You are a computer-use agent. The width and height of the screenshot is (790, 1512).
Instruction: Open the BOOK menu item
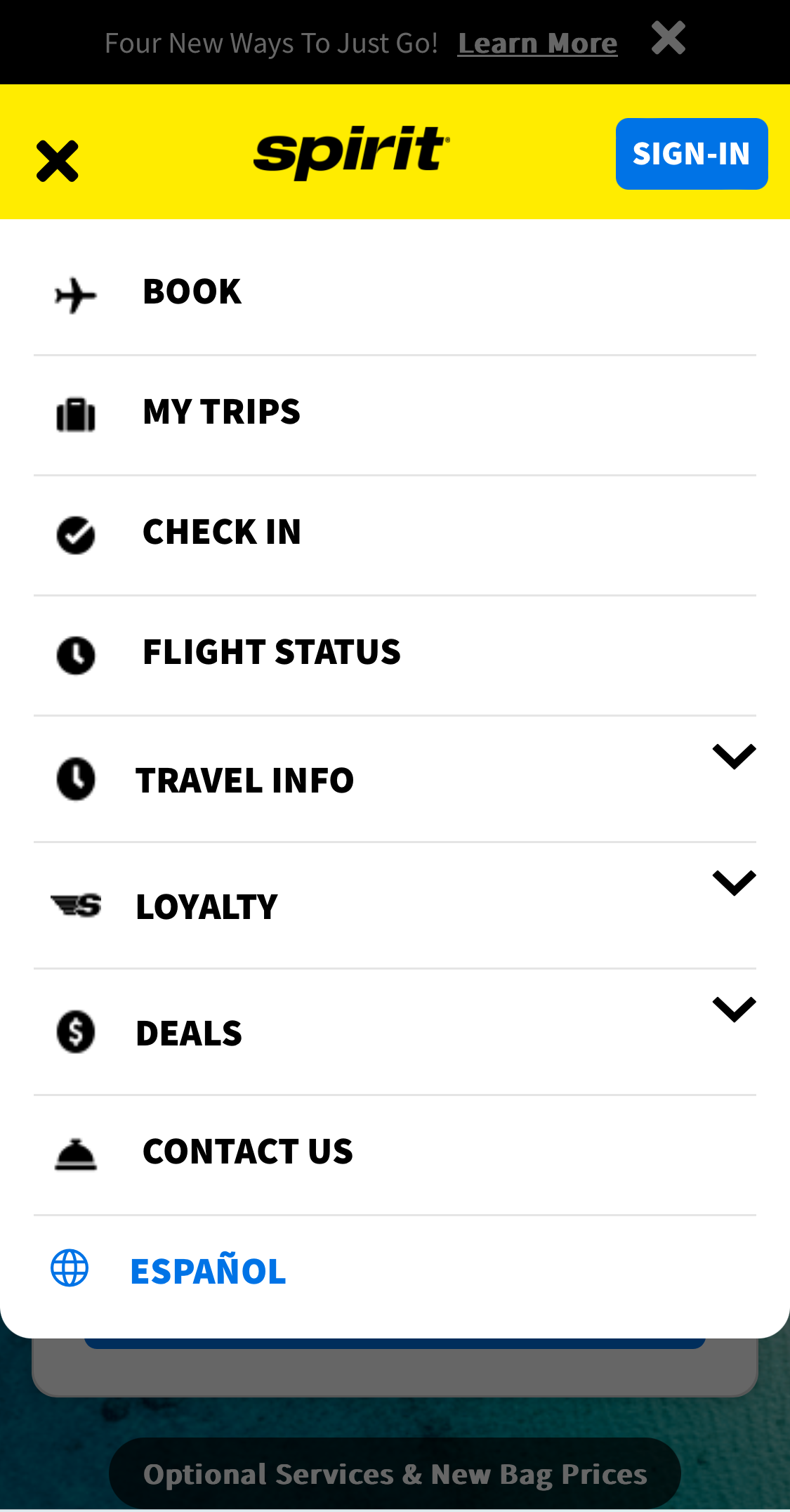[192, 290]
